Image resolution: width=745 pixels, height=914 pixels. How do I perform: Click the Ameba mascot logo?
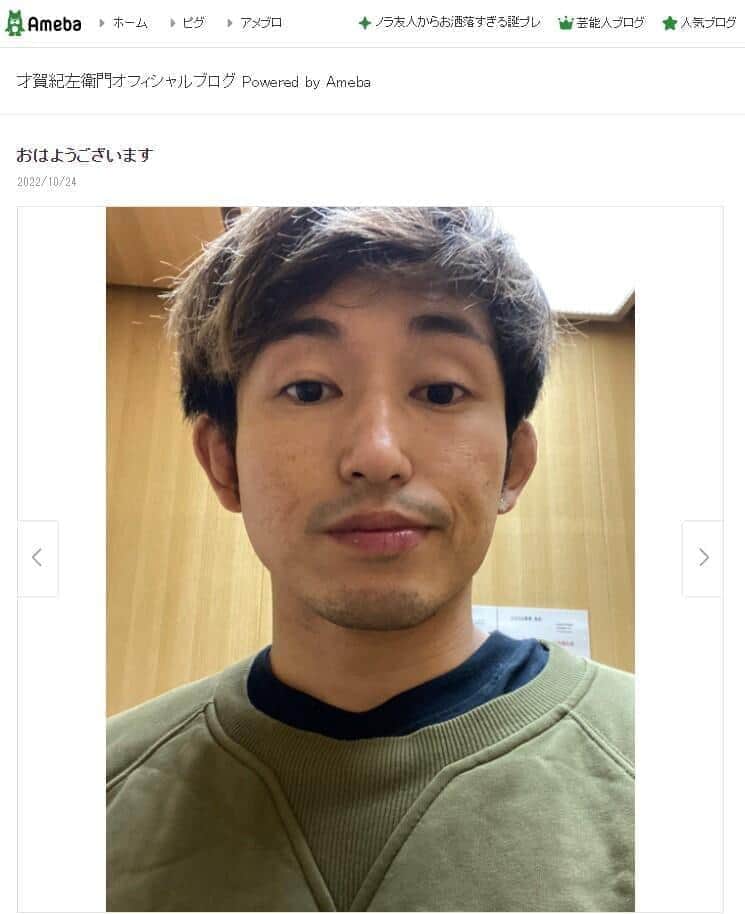14,20
